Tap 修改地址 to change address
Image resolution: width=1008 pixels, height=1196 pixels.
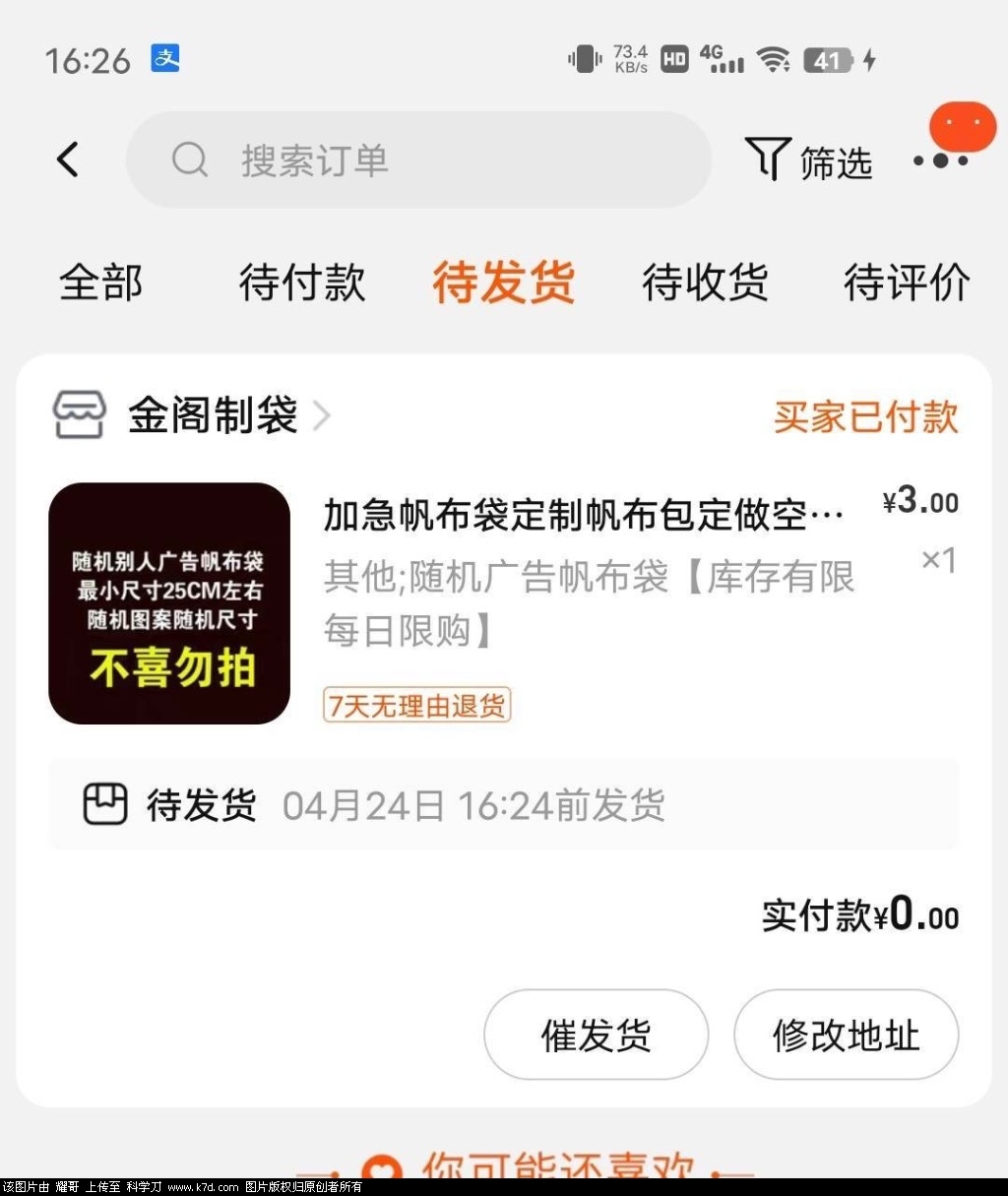(x=846, y=1035)
